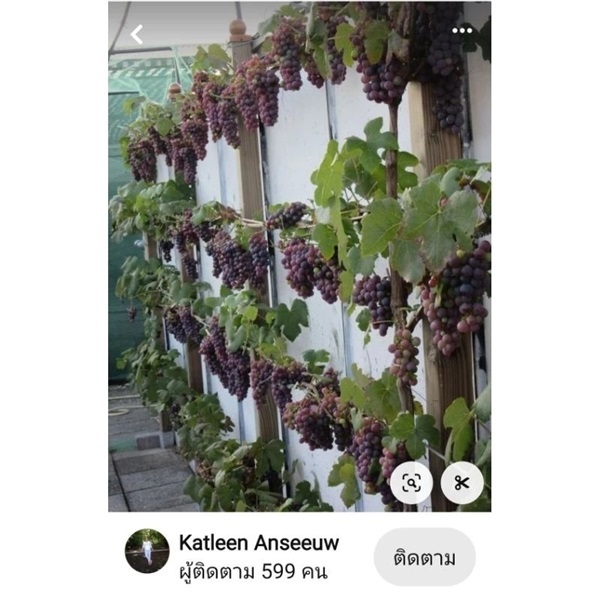
Task: Tap the scissors cutout icon
Action: (x=461, y=483)
